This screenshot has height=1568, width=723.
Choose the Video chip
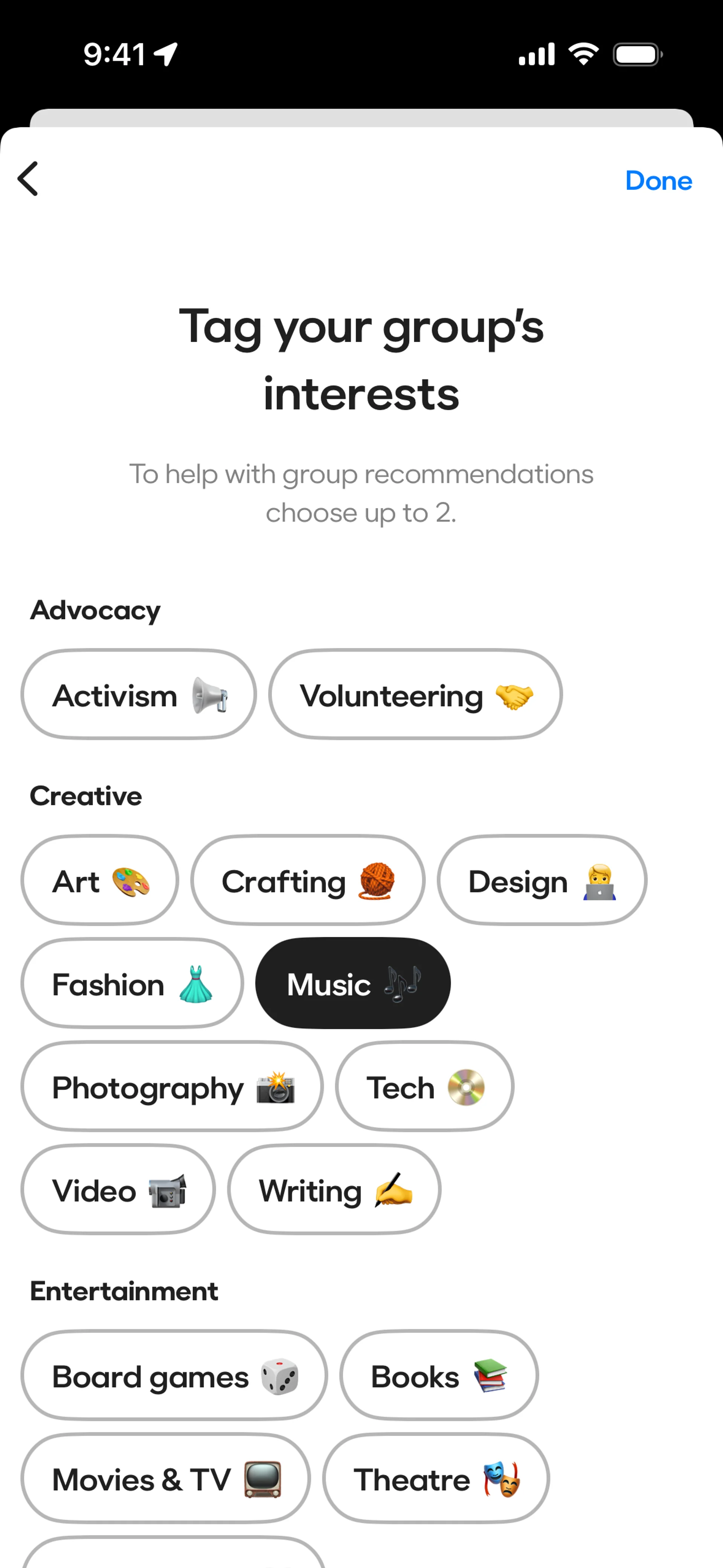(118, 1189)
